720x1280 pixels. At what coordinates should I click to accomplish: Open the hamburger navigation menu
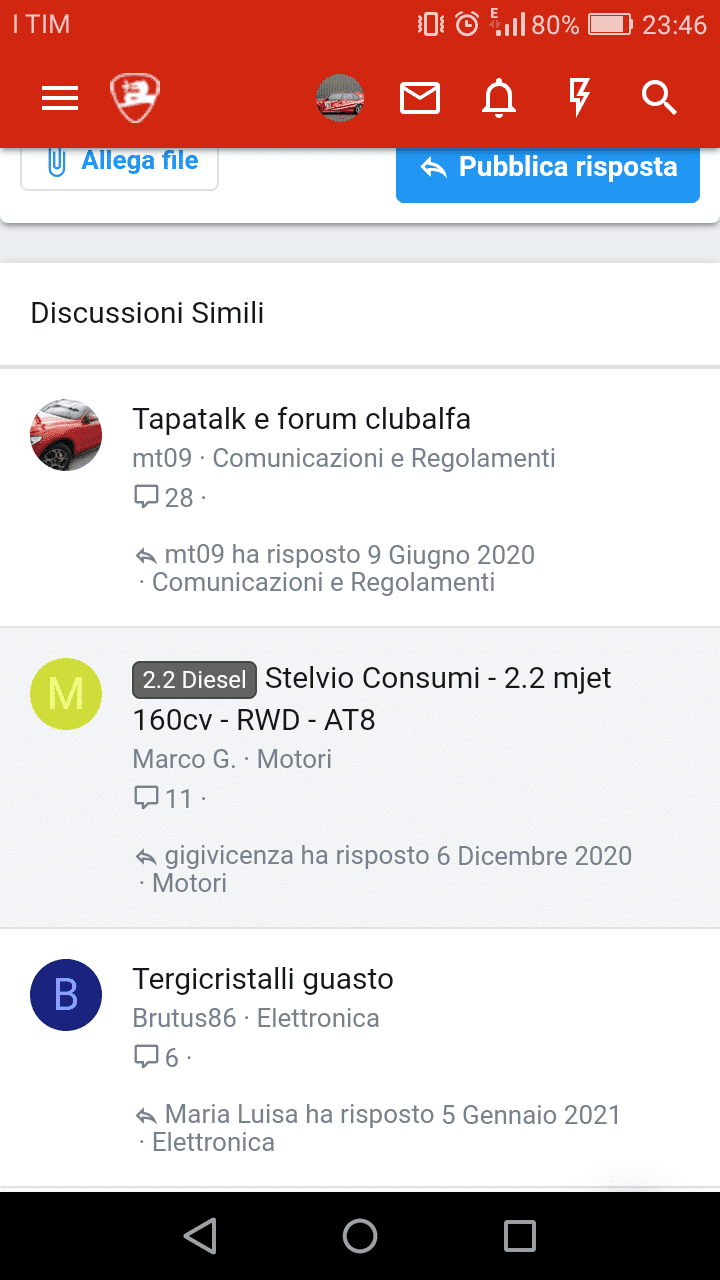60,98
